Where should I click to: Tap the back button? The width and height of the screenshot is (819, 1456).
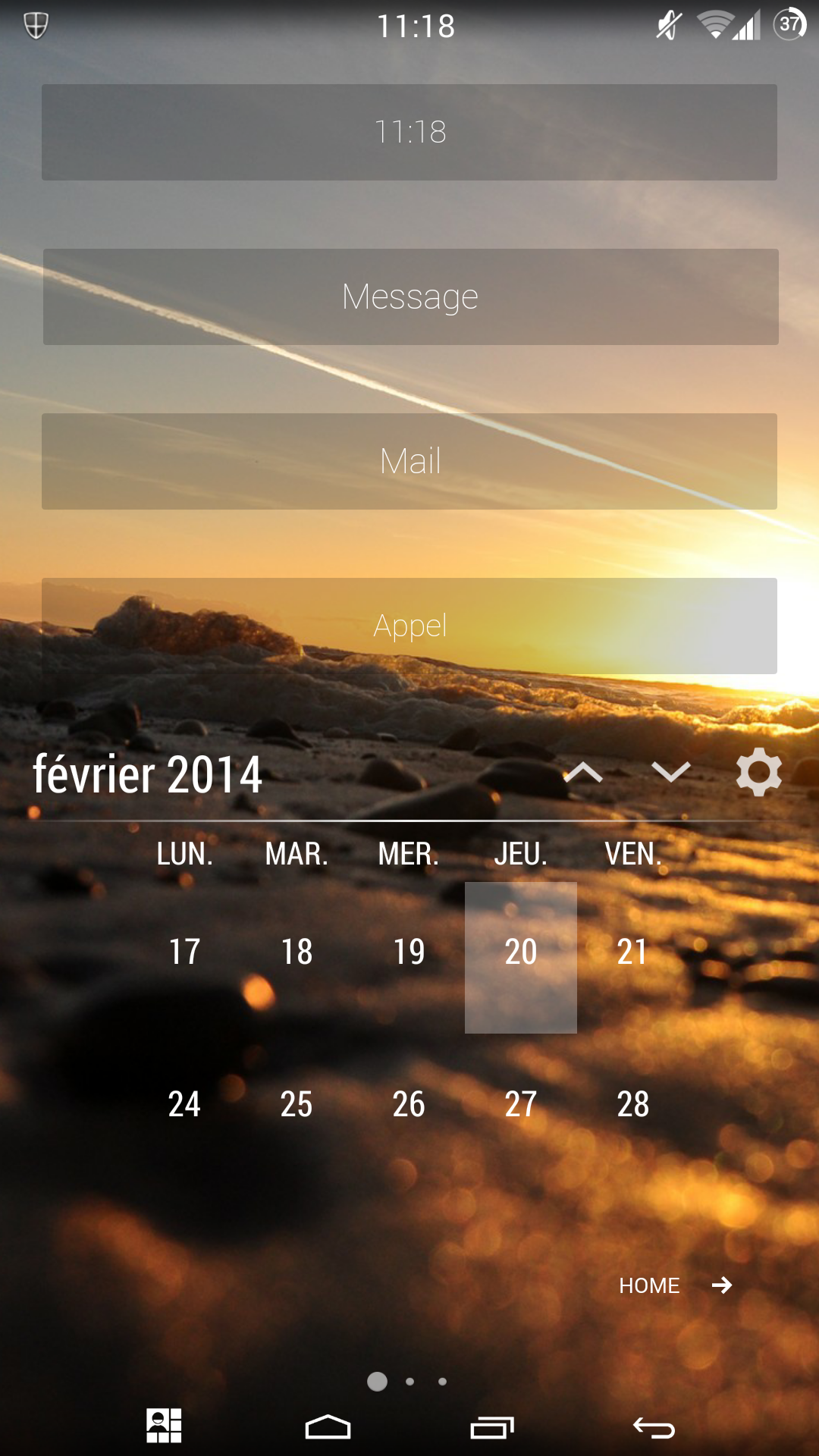(654, 1428)
